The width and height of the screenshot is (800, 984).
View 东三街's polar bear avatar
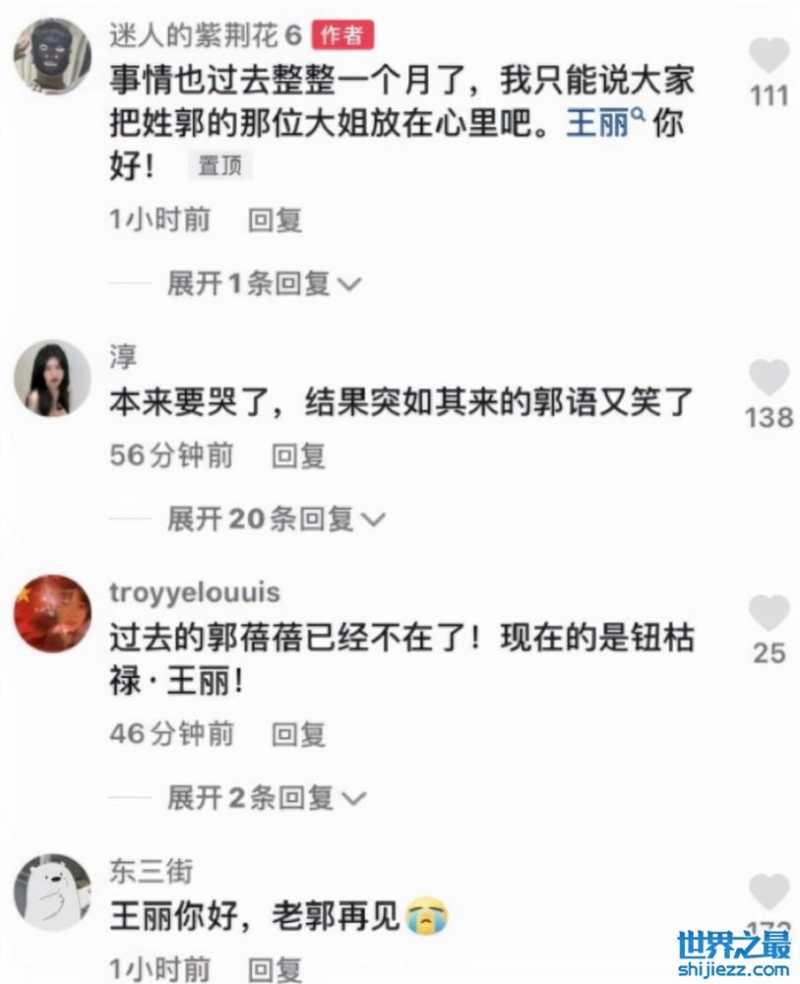pos(52,892)
